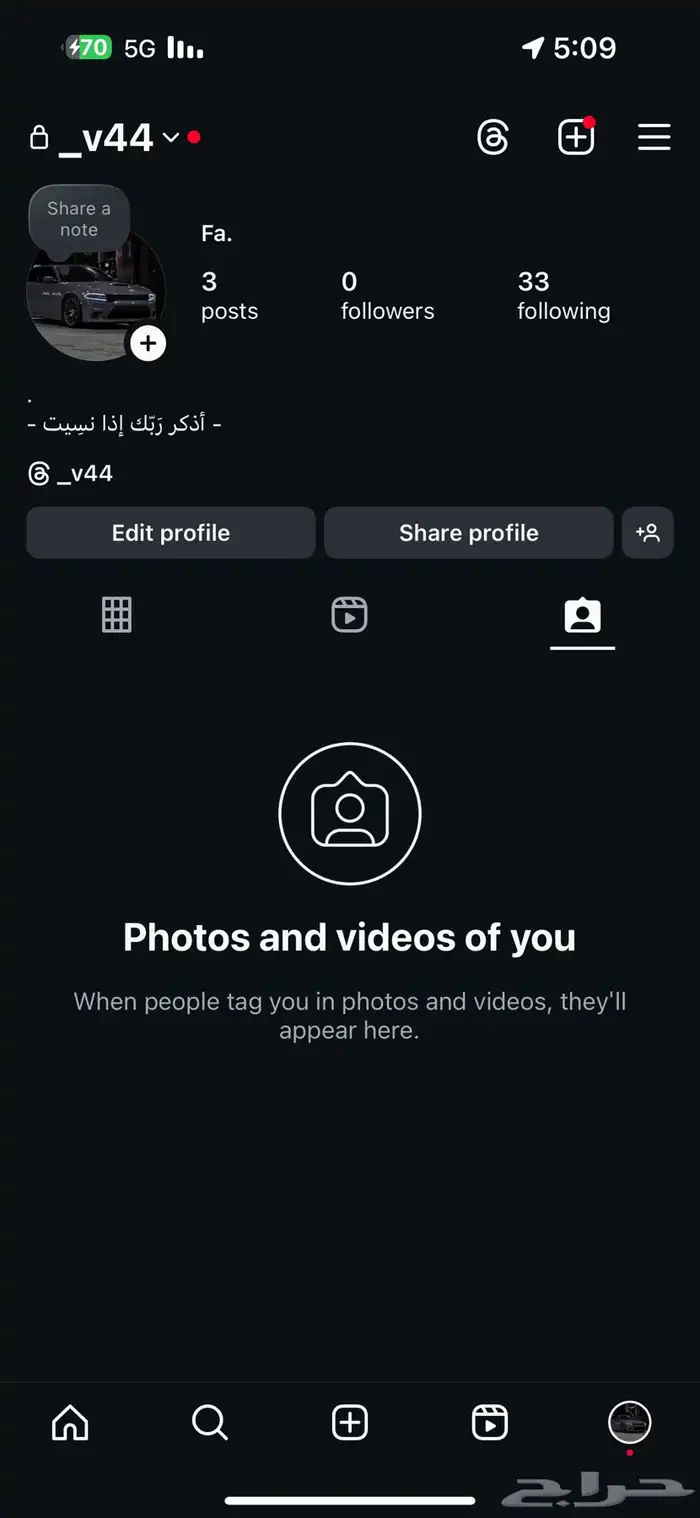Open the following list

tap(563, 296)
